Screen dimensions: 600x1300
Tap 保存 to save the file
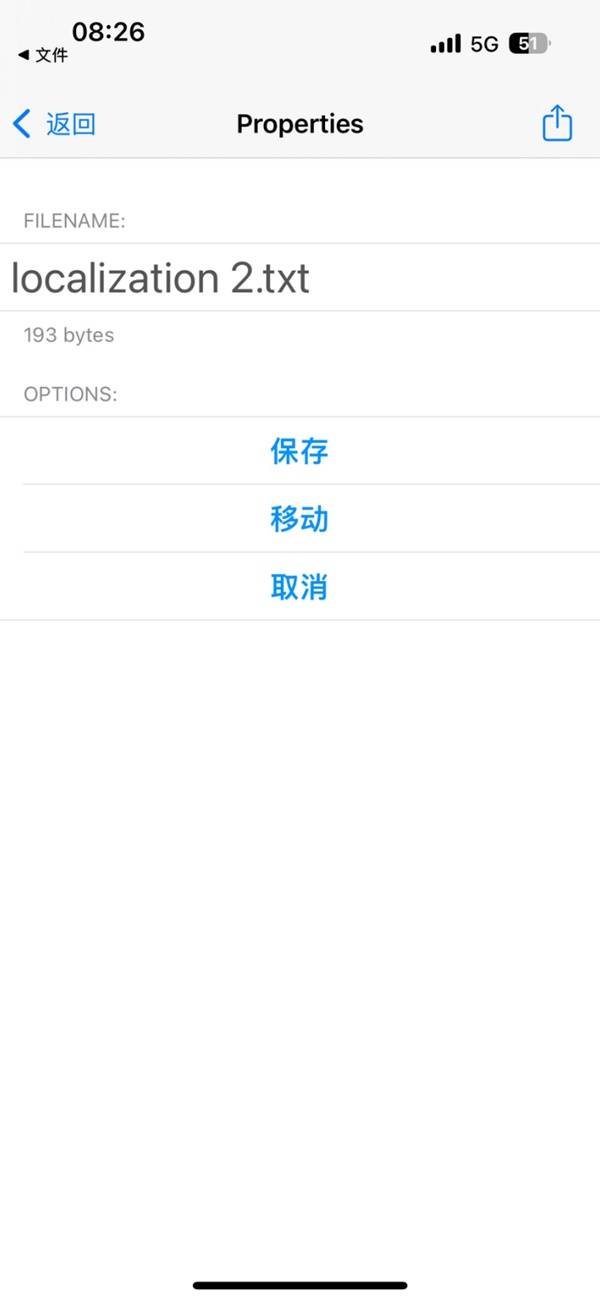[299, 451]
